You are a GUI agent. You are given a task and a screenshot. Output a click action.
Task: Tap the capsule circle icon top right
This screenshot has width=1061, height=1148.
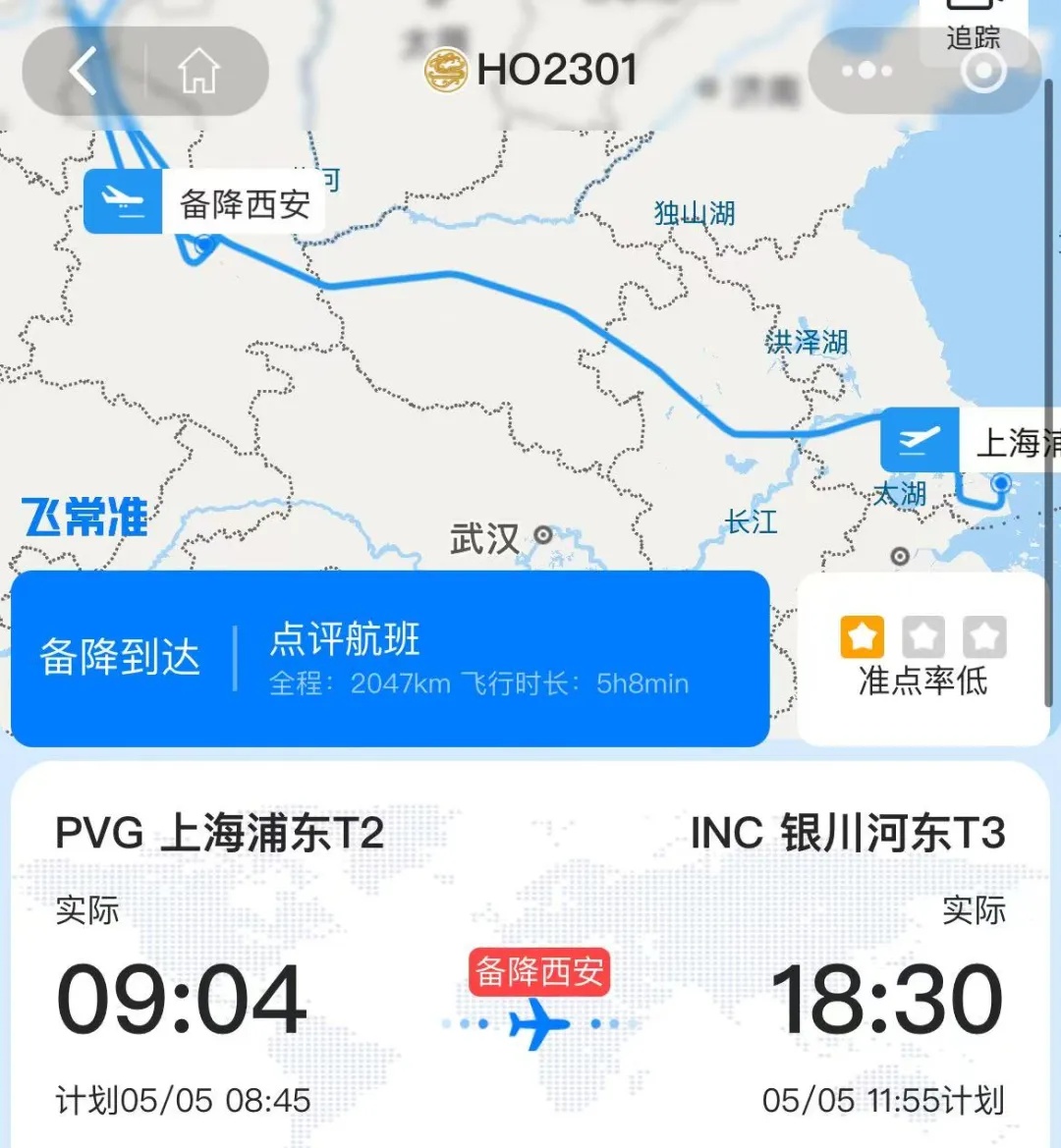982,70
